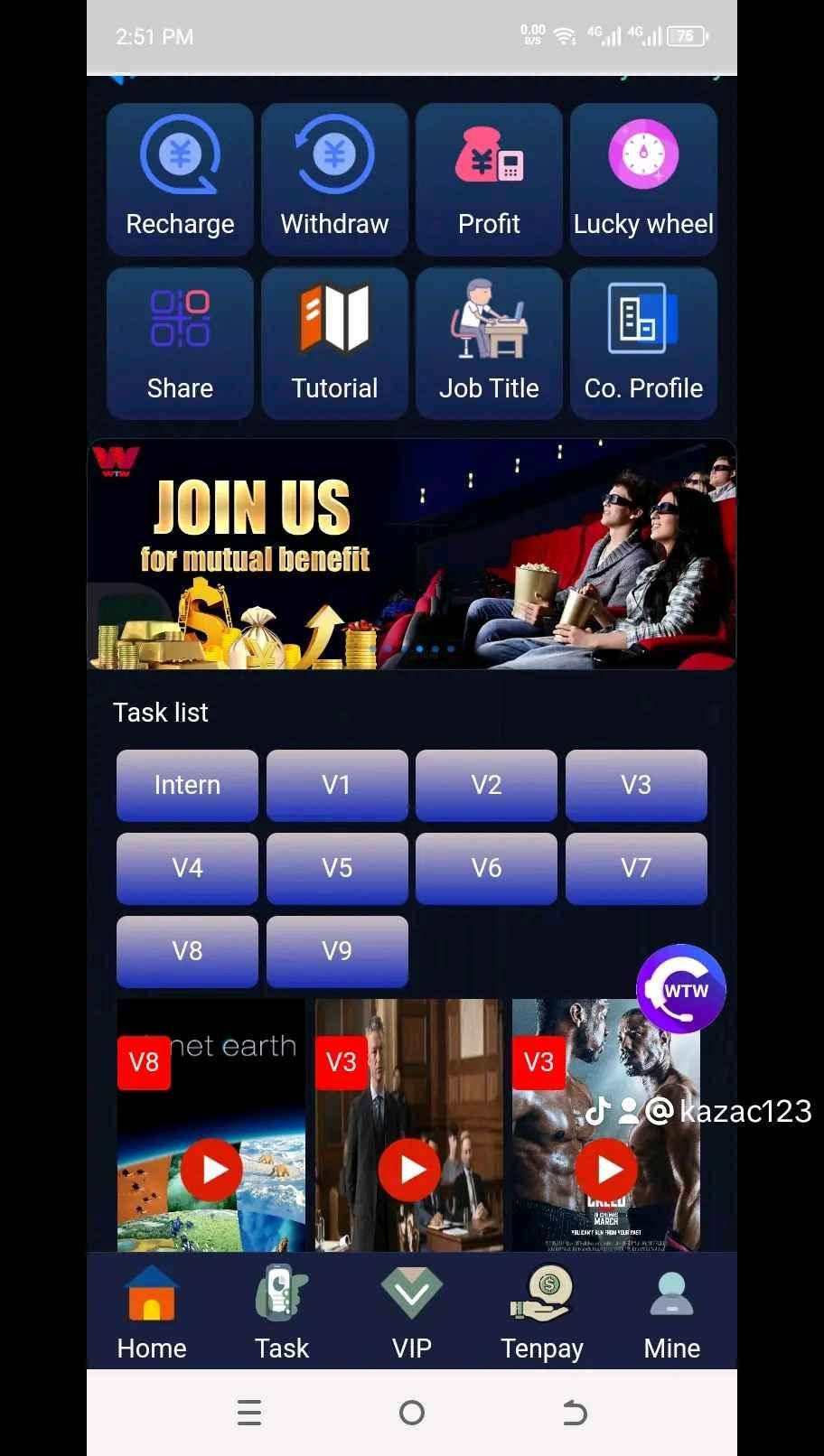Play the planet earth V8 video

211,1170
